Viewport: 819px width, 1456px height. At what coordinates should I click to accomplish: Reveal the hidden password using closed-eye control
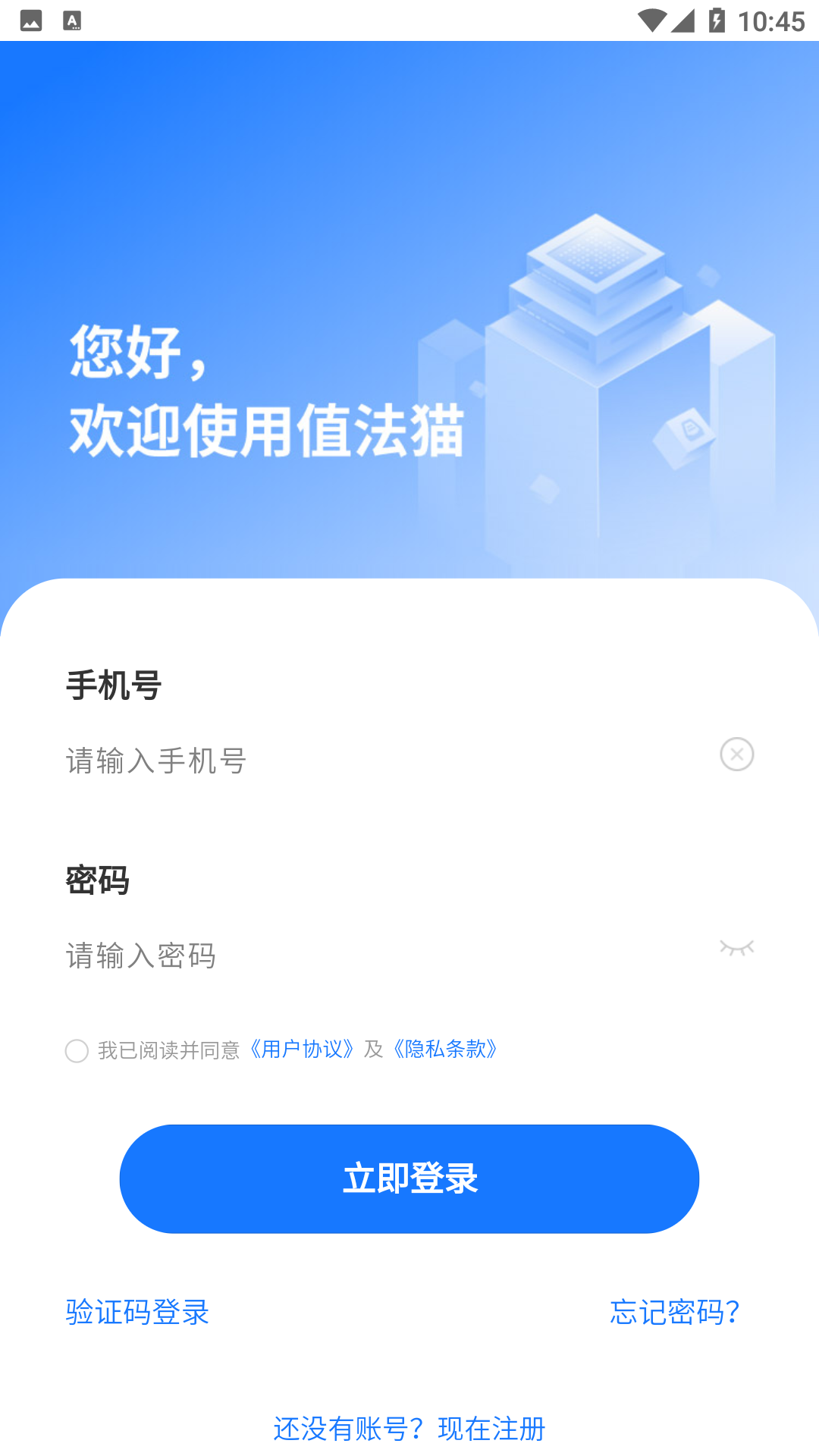736,948
